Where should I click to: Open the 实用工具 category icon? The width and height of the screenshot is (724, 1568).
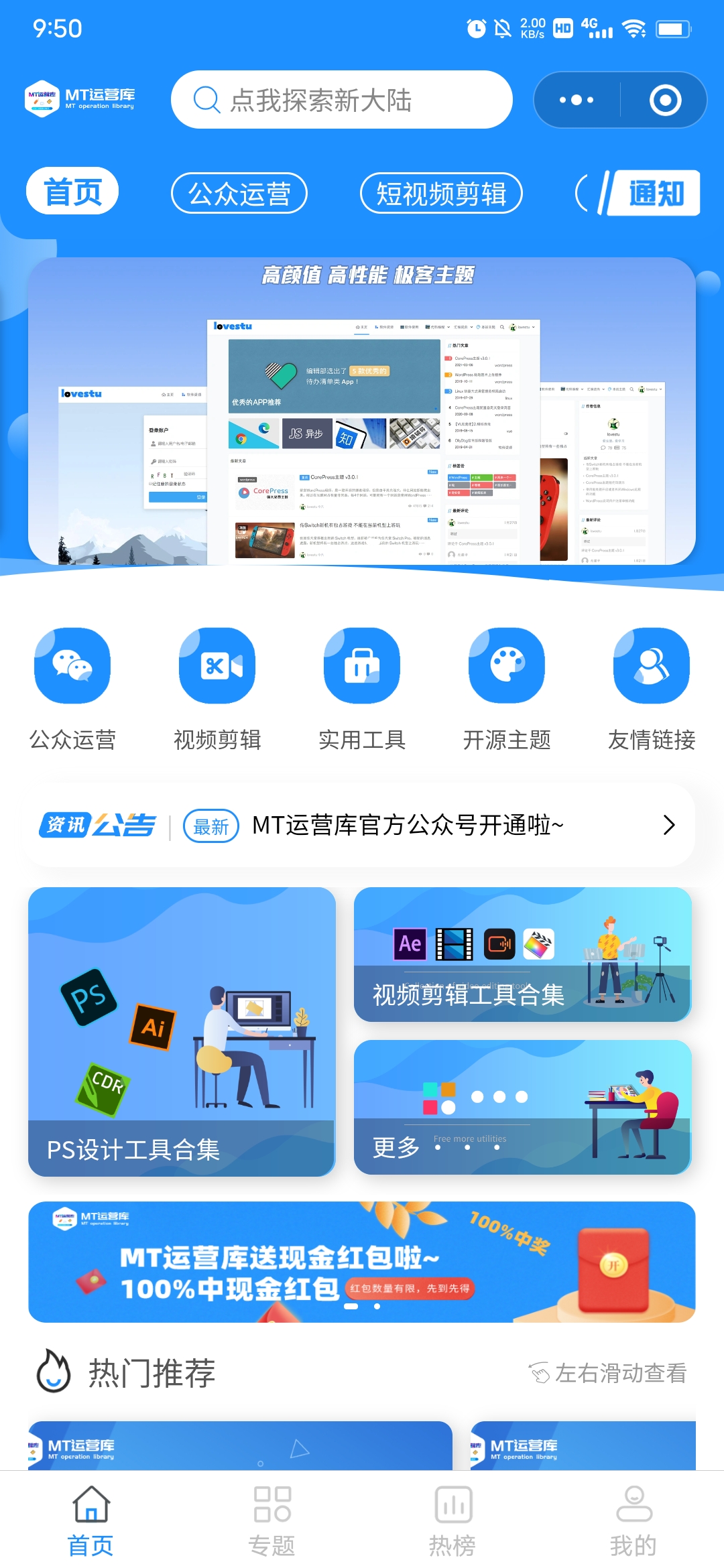(x=362, y=666)
